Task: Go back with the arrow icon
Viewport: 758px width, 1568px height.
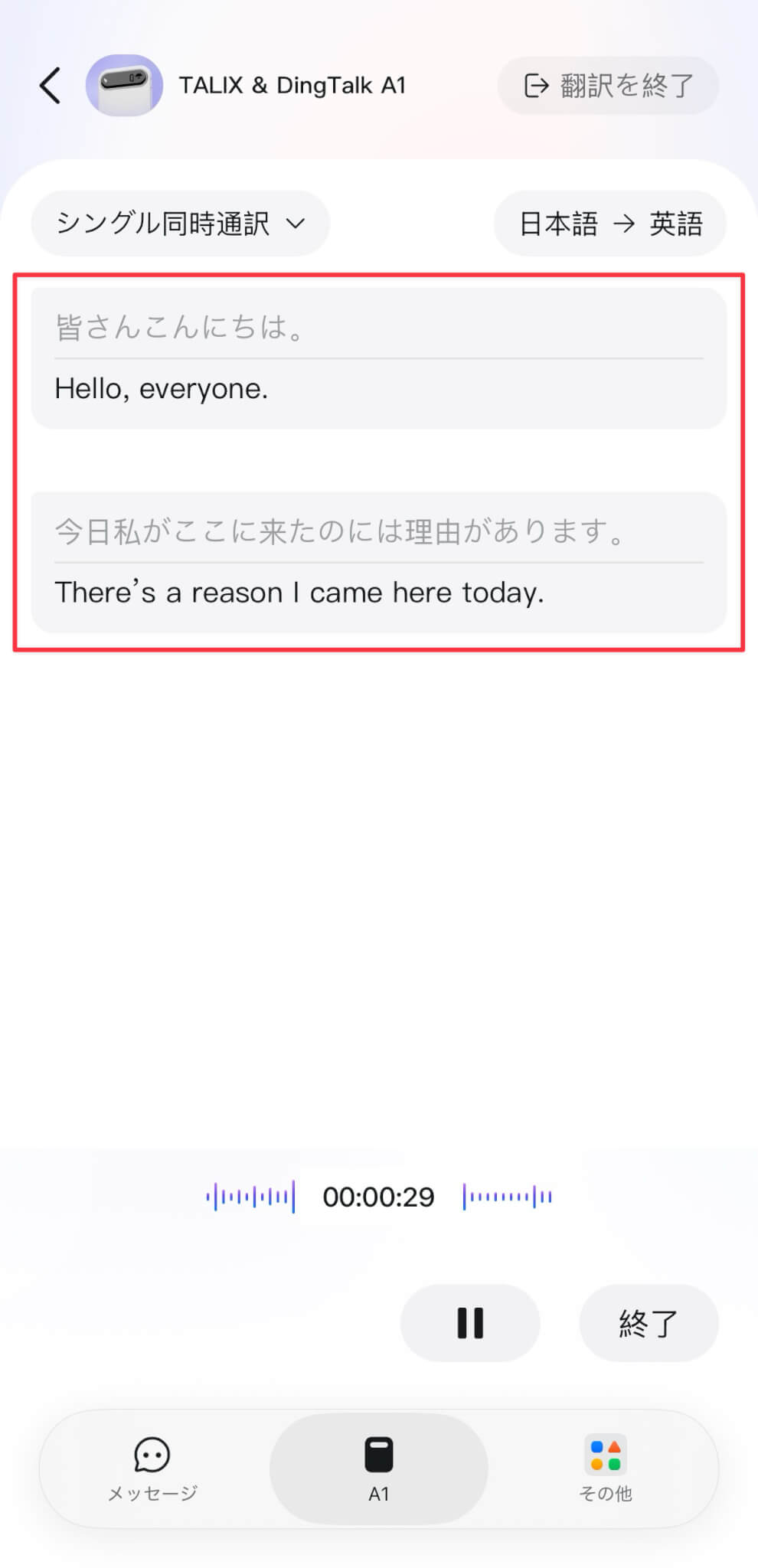Action: point(51,85)
